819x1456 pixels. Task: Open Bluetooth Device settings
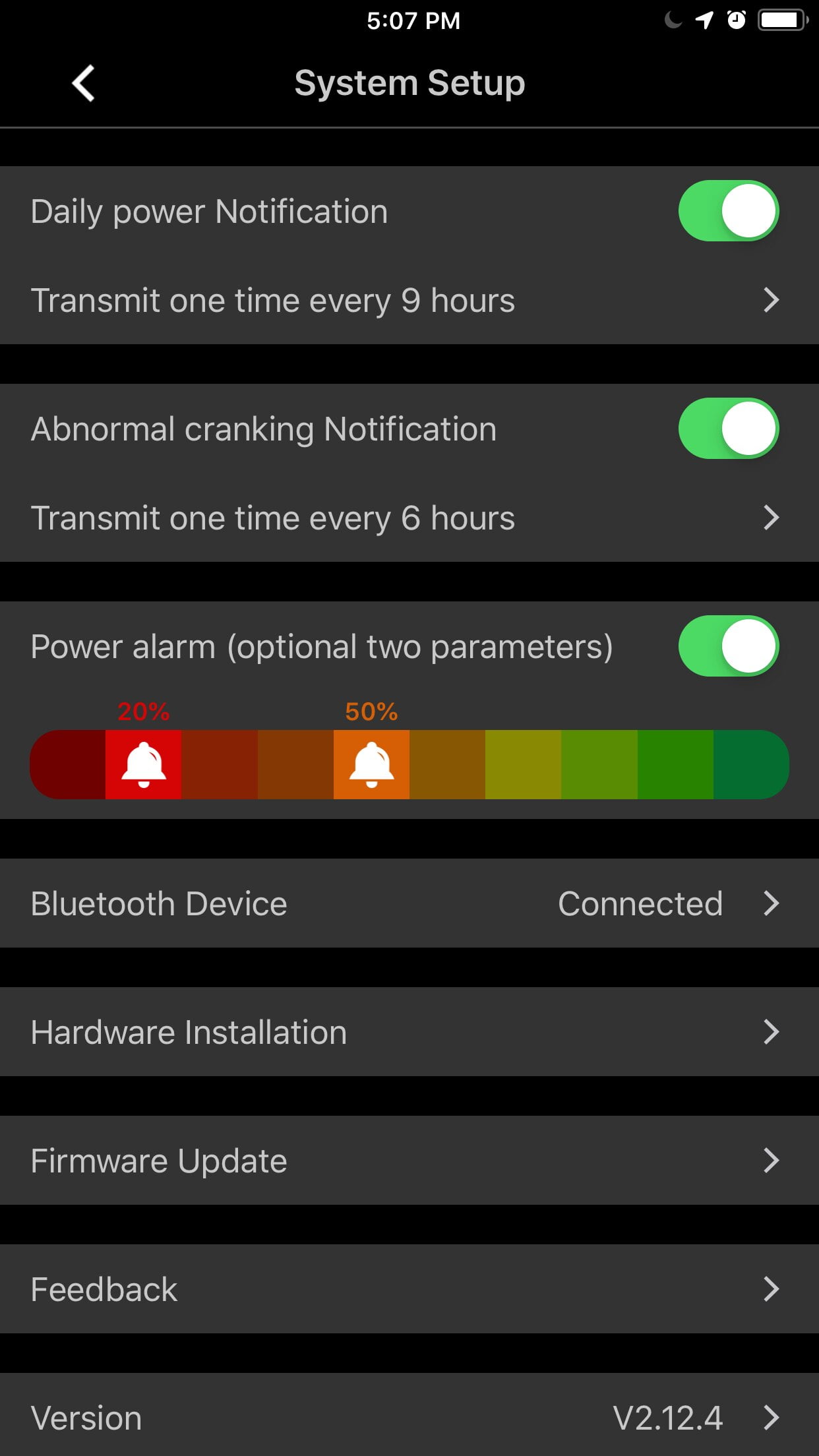point(409,903)
